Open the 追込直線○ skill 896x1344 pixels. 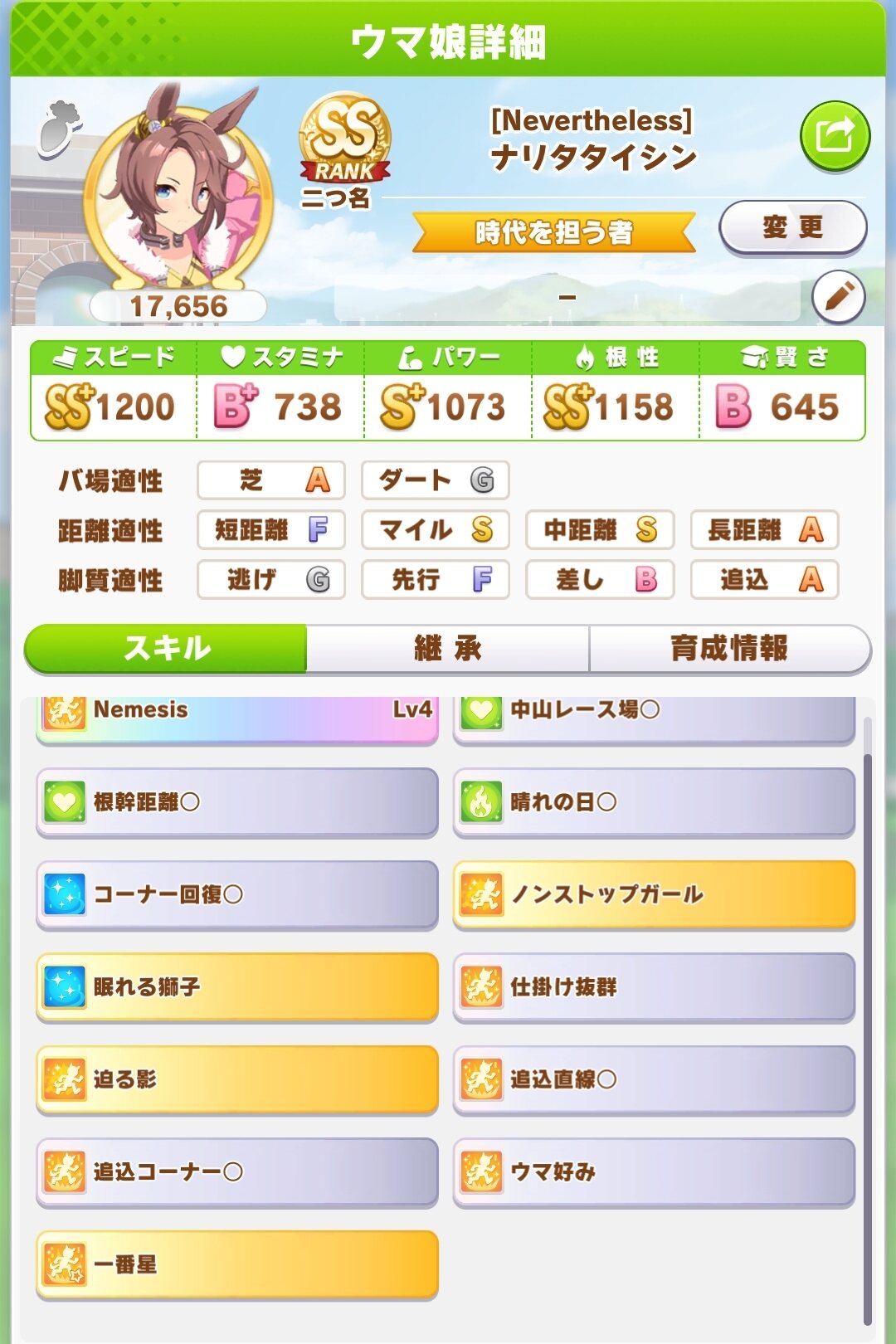click(654, 1079)
